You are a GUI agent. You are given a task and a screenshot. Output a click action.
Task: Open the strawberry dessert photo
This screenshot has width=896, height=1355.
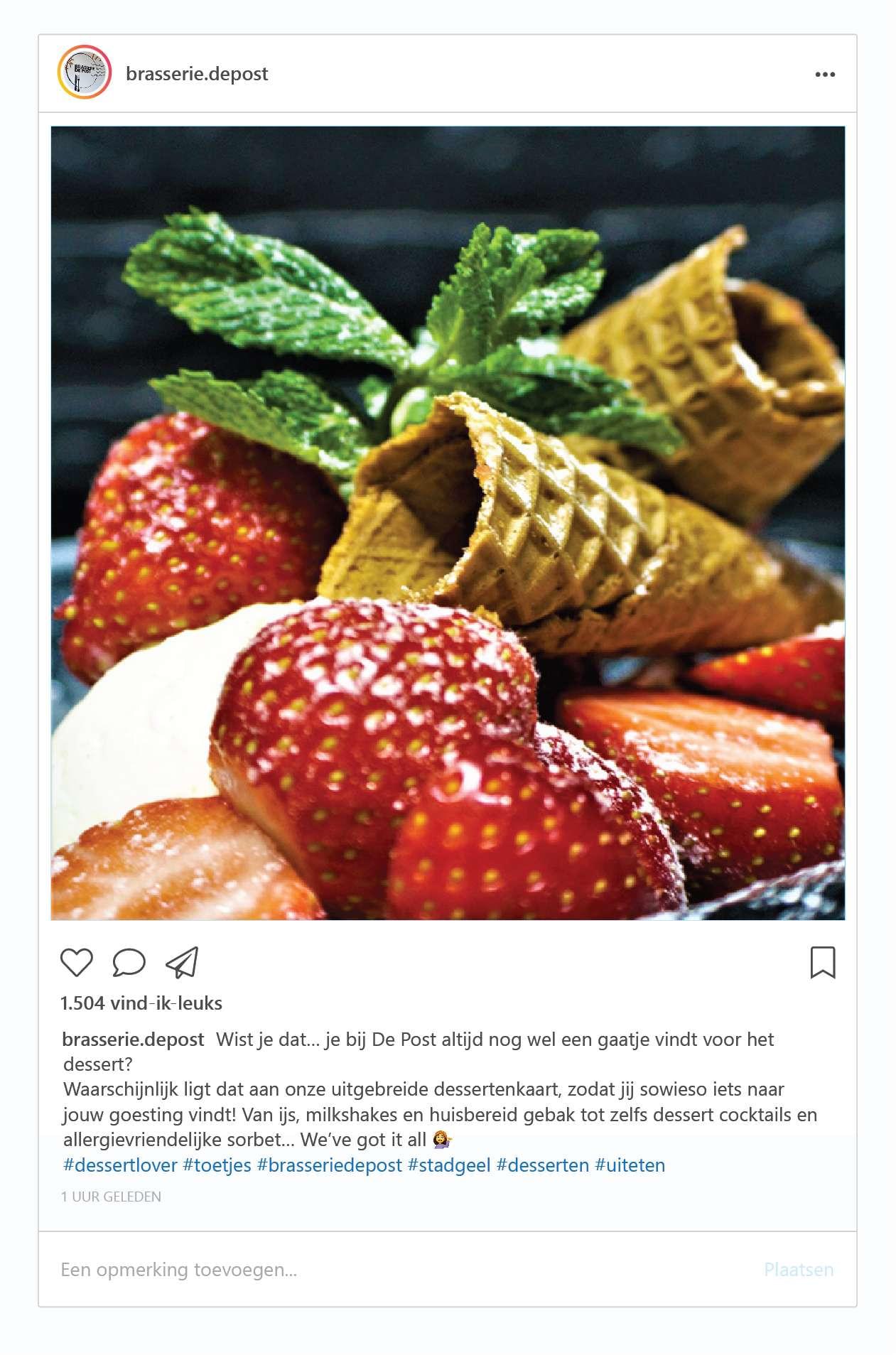click(448, 523)
